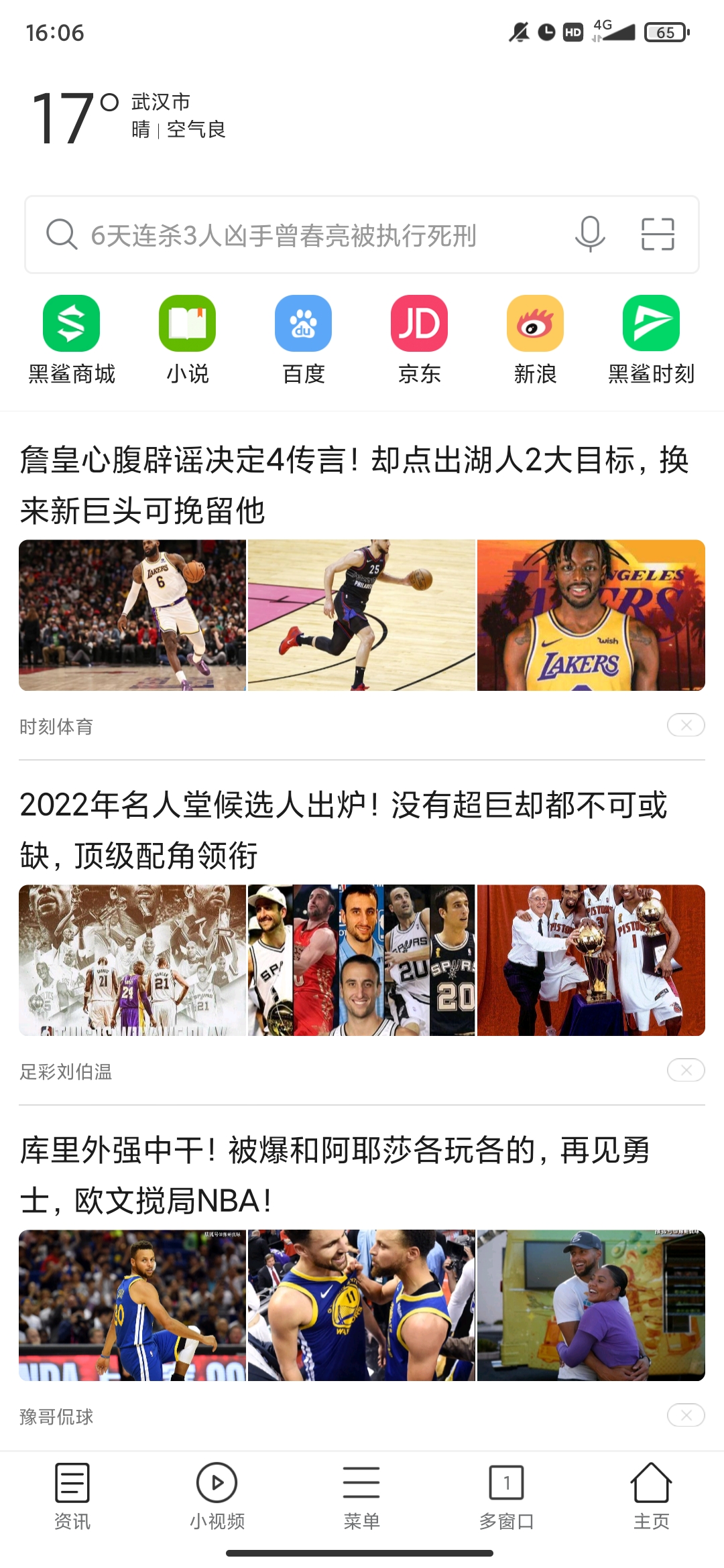Open the LeBron James Lakers rumor article
This screenshot has height=1568, width=724.
pyautogui.click(x=355, y=482)
